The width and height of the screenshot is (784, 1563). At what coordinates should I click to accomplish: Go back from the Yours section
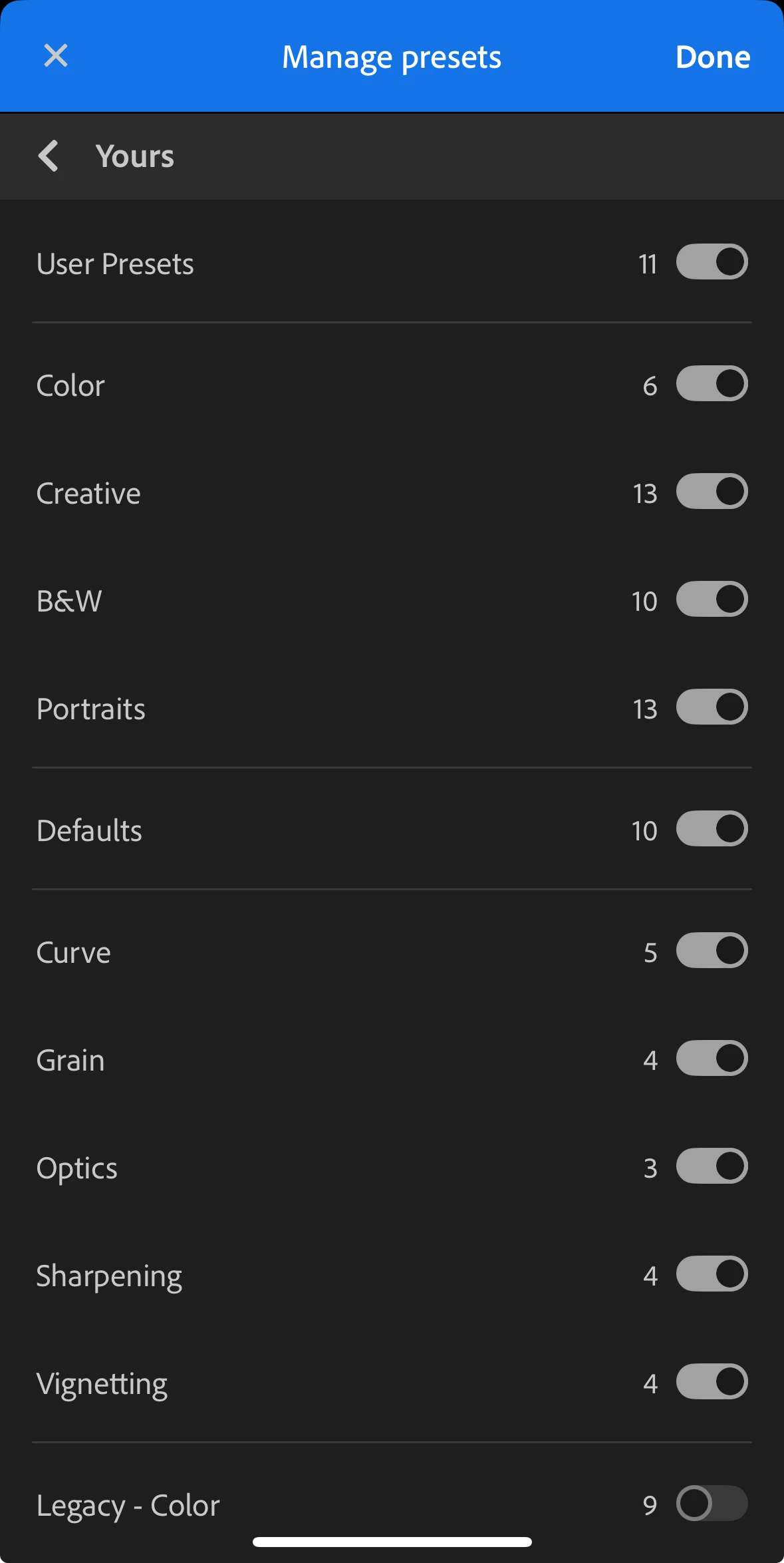(x=49, y=156)
